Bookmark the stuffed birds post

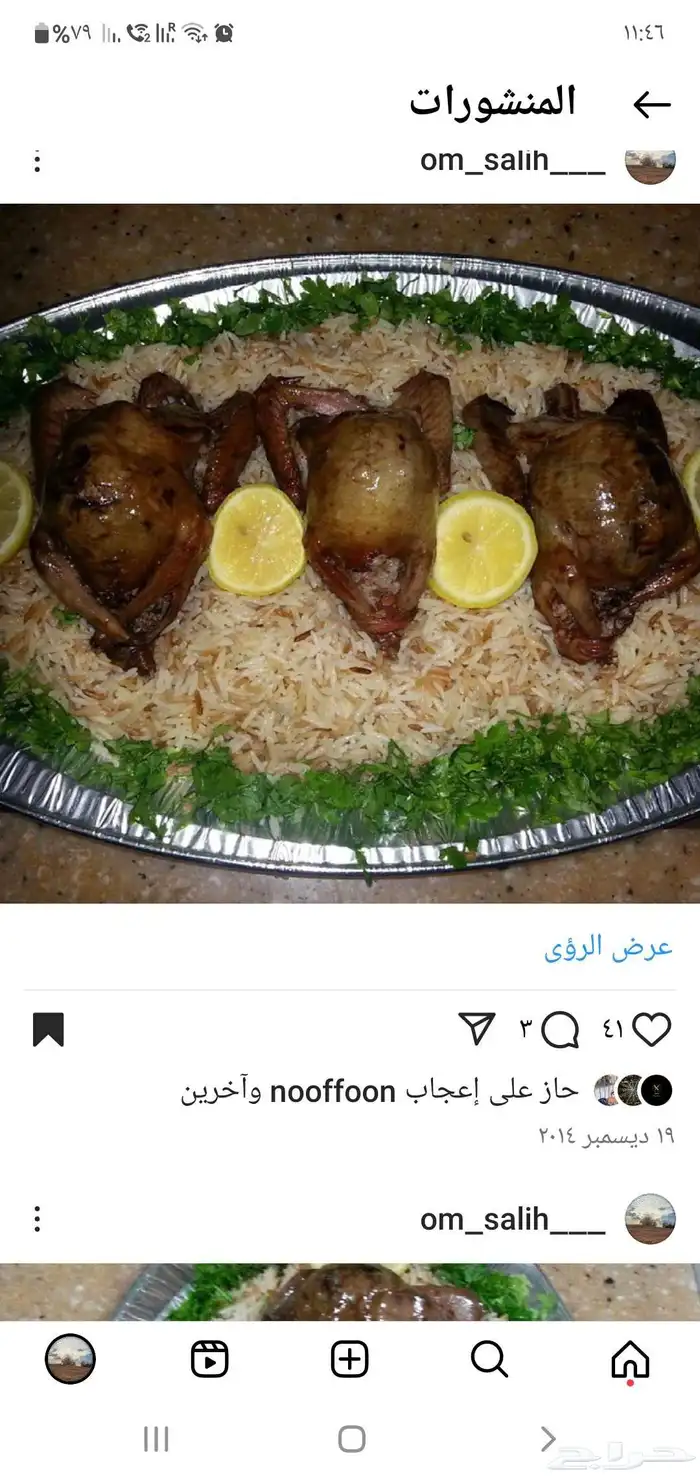pos(48,1029)
